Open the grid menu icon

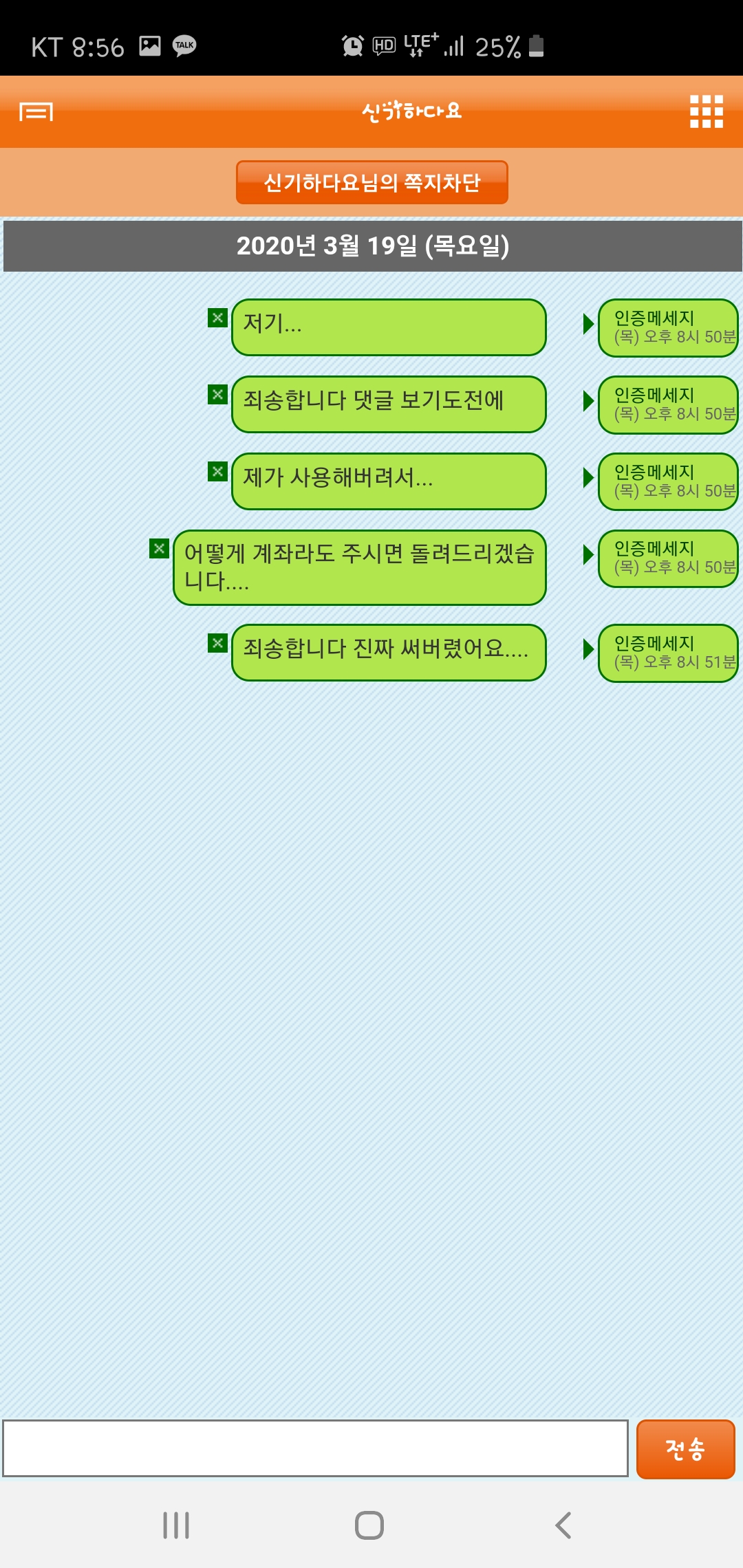tap(707, 111)
